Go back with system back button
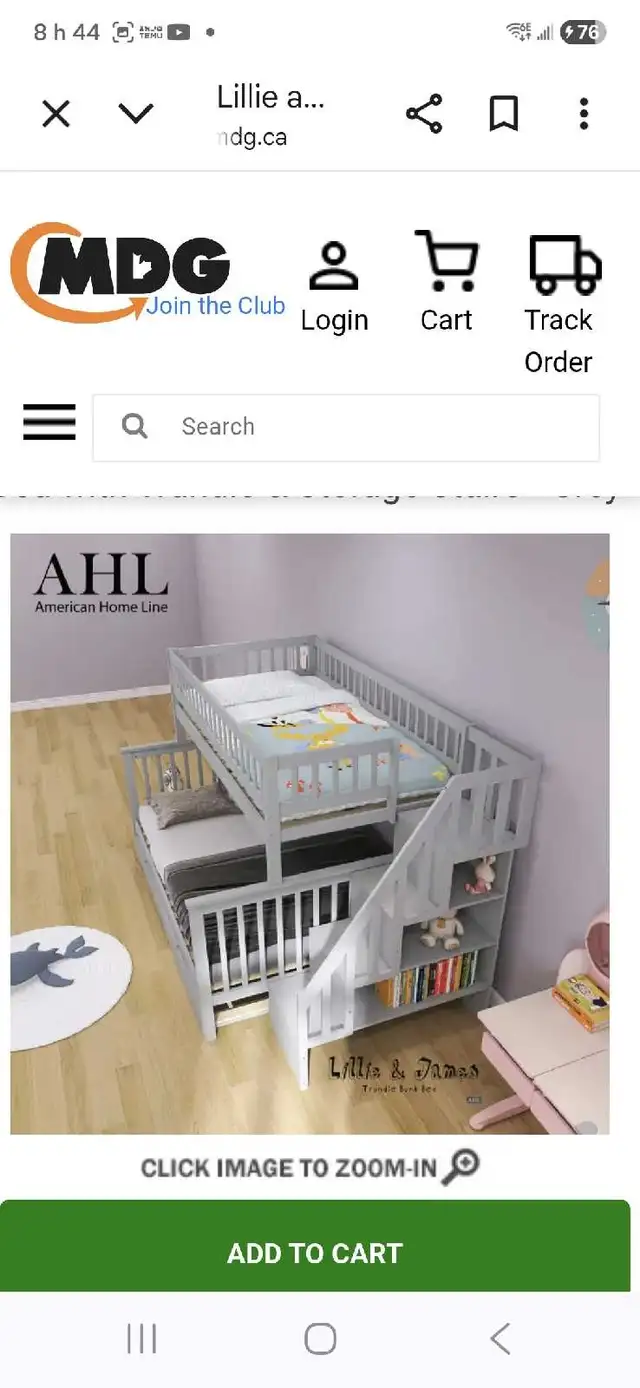 (x=500, y=1338)
